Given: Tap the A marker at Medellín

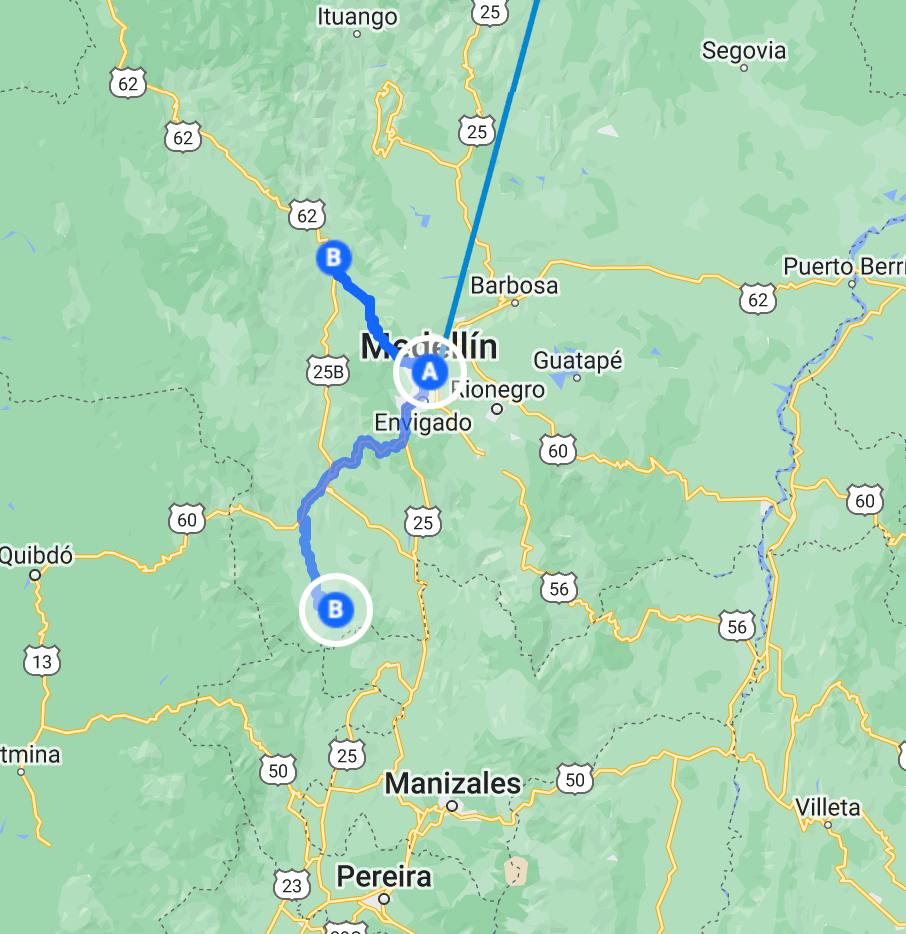Looking at the screenshot, I should pyautogui.click(x=429, y=372).
